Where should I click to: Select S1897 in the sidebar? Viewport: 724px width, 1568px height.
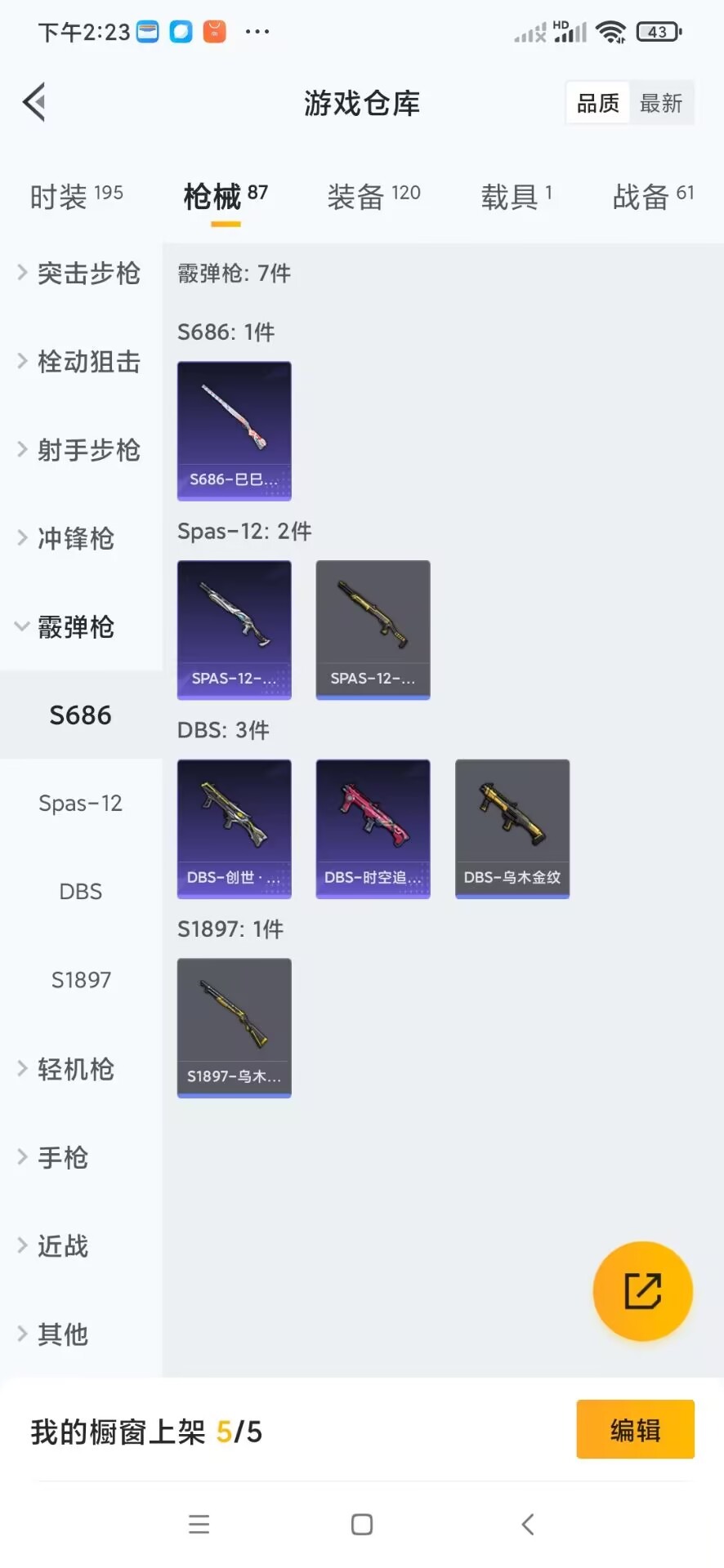[x=81, y=979]
